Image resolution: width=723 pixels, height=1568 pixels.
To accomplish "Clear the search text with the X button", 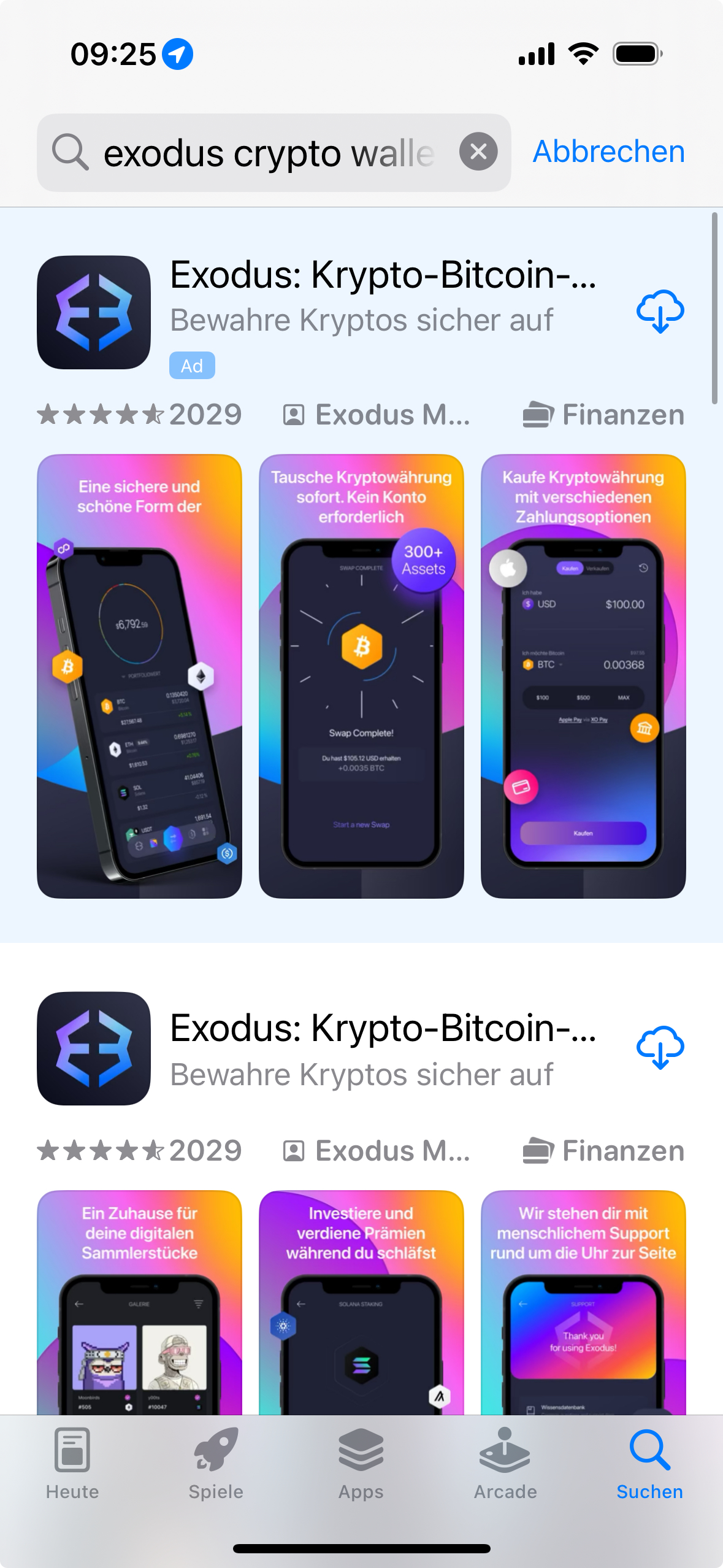I will [x=478, y=152].
